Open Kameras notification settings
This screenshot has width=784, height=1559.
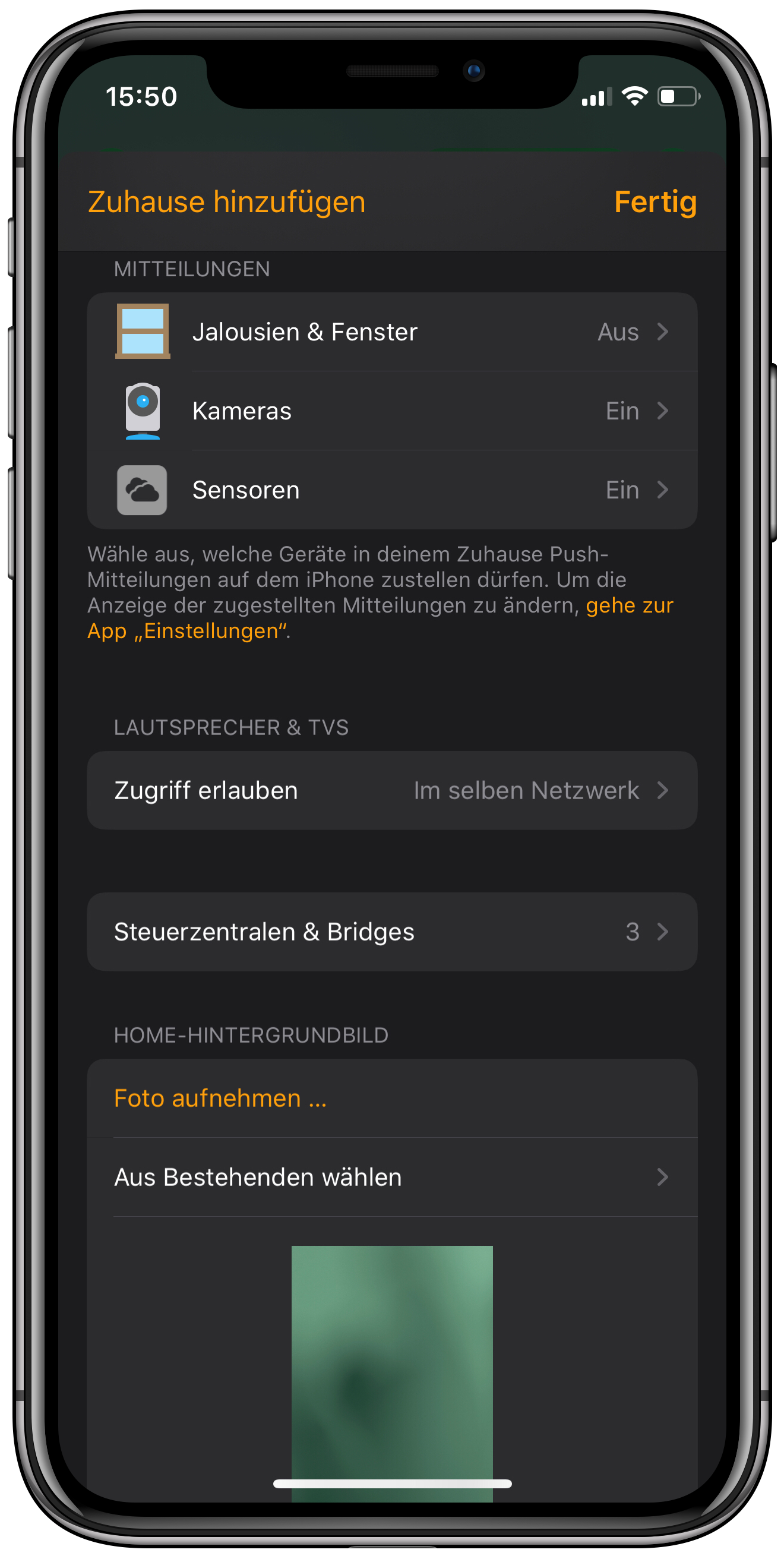pyautogui.click(x=392, y=411)
